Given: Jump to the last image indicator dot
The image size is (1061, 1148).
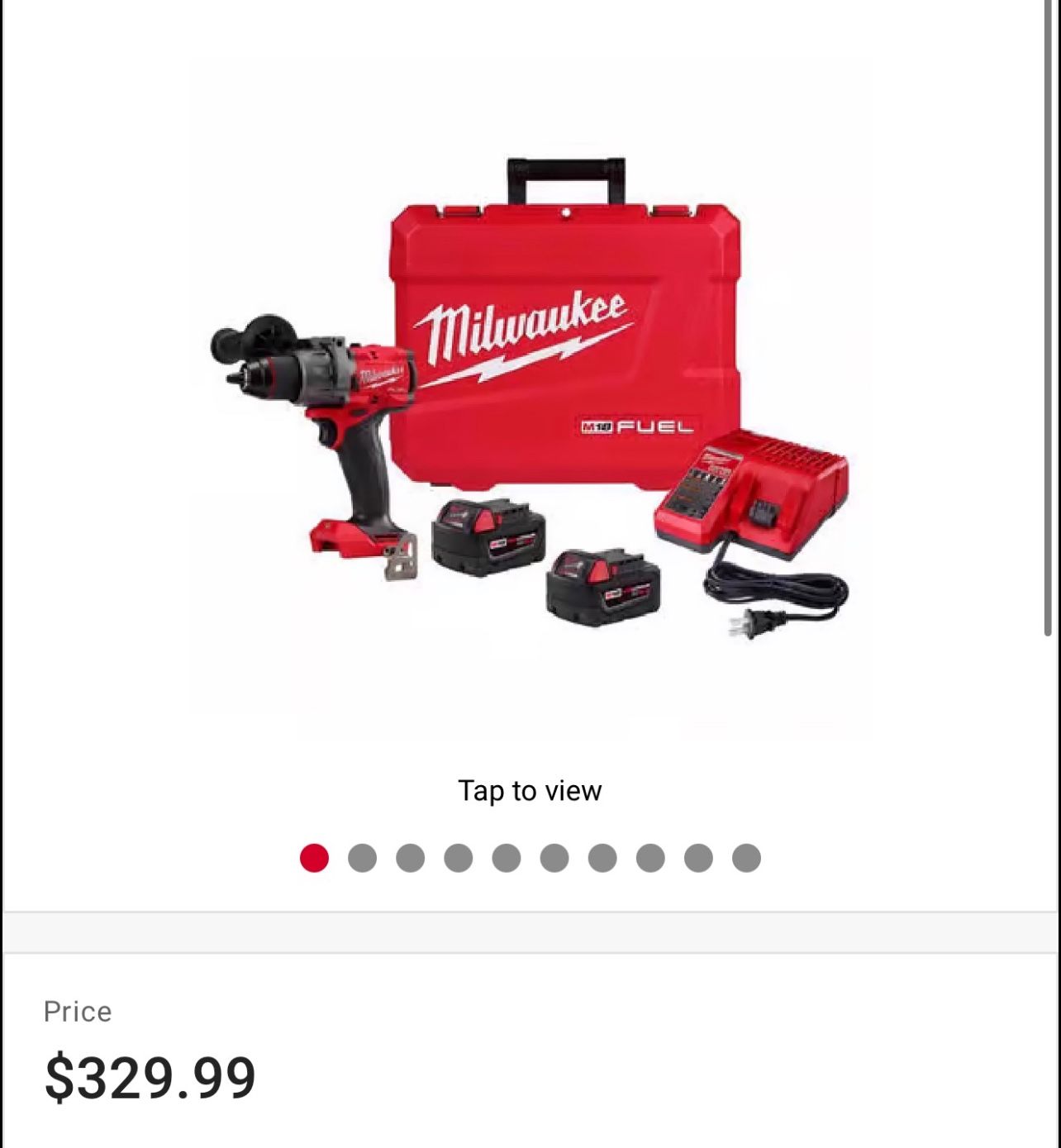Looking at the screenshot, I should pyautogui.click(x=746, y=858).
